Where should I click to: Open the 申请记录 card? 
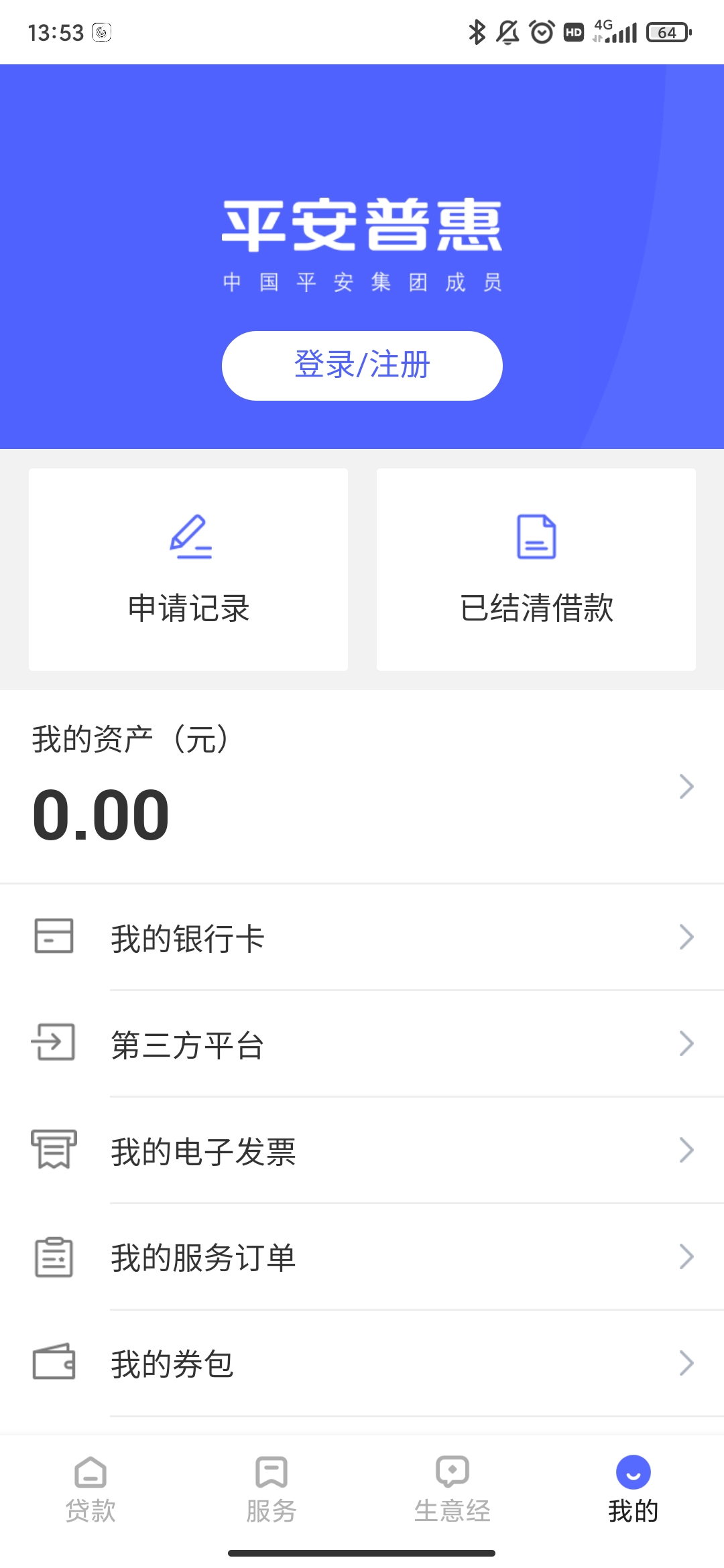pyautogui.click(x=188, y=570)
